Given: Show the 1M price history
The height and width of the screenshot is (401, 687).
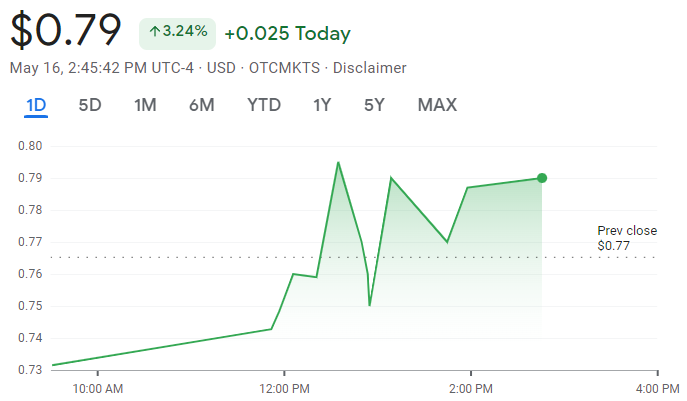Looking at the screenshot, I should 145,105.
